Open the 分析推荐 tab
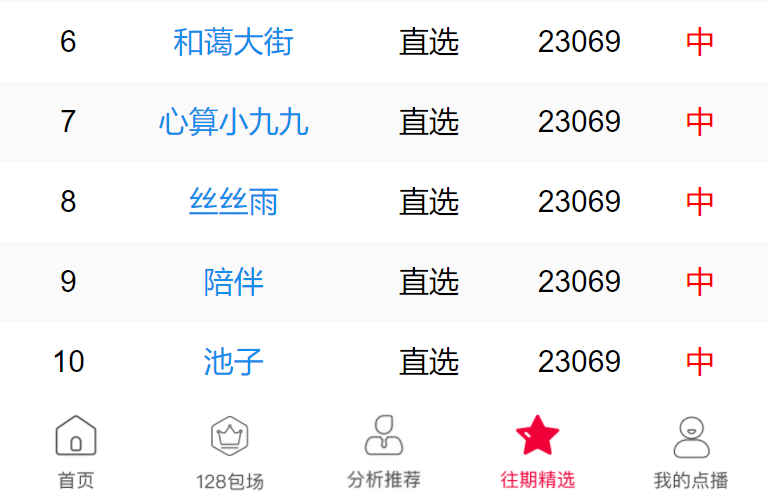 [x=384, y=453]
